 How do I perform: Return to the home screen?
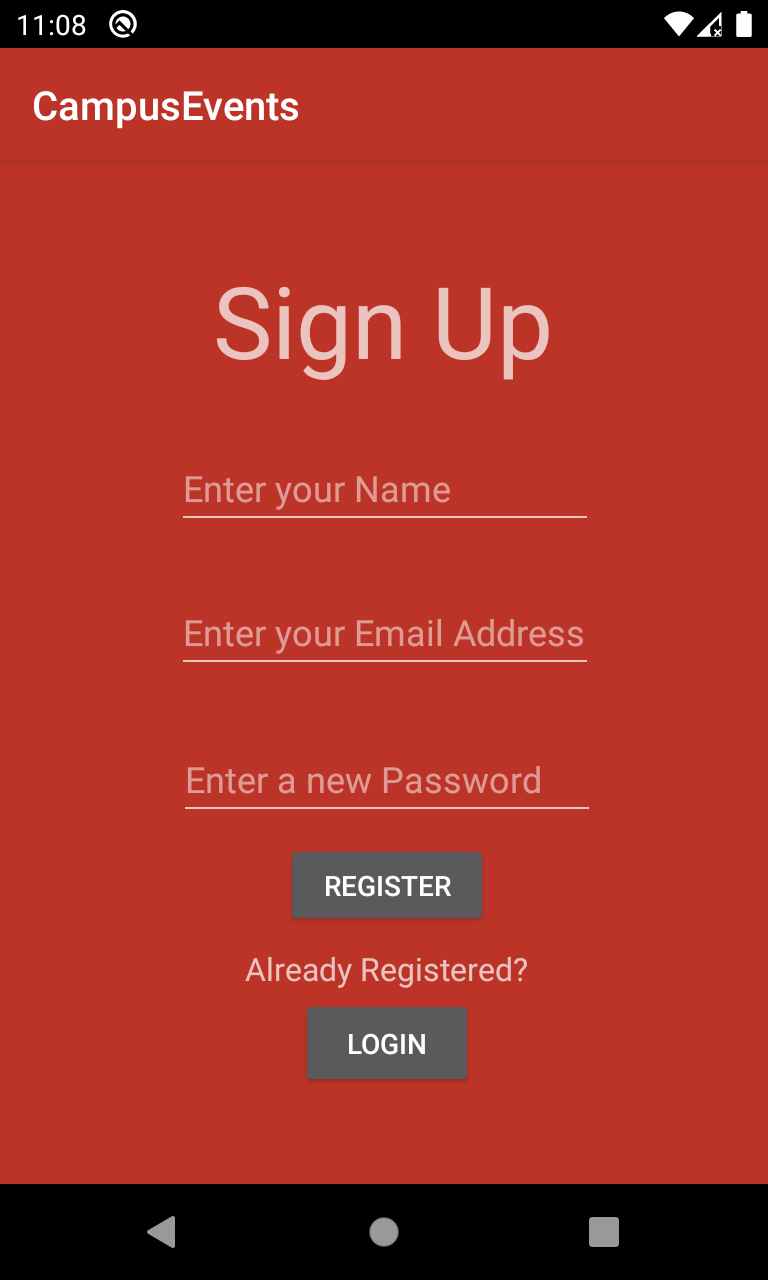pyautogui.click(x=384, y=1232)
